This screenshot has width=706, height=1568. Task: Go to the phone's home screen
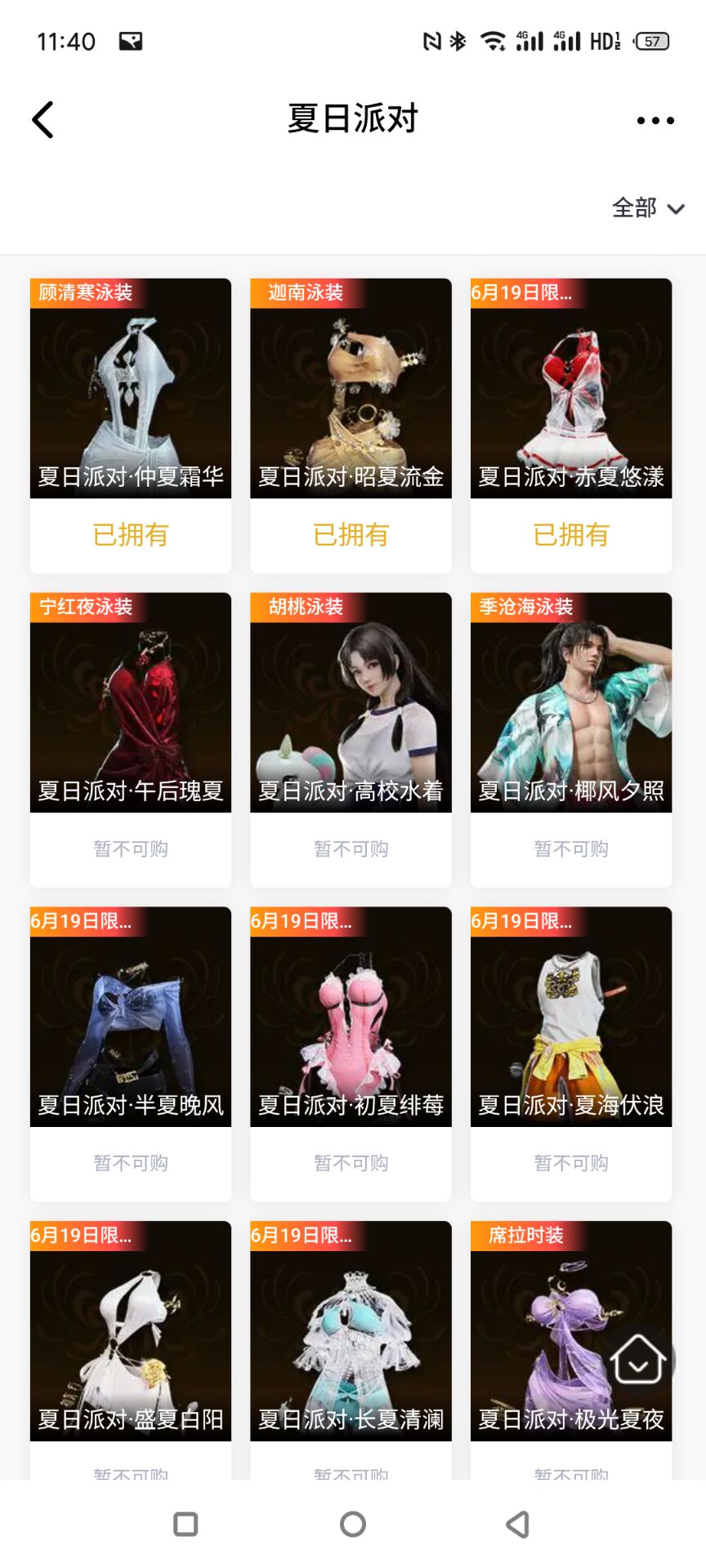[353, 1524]
